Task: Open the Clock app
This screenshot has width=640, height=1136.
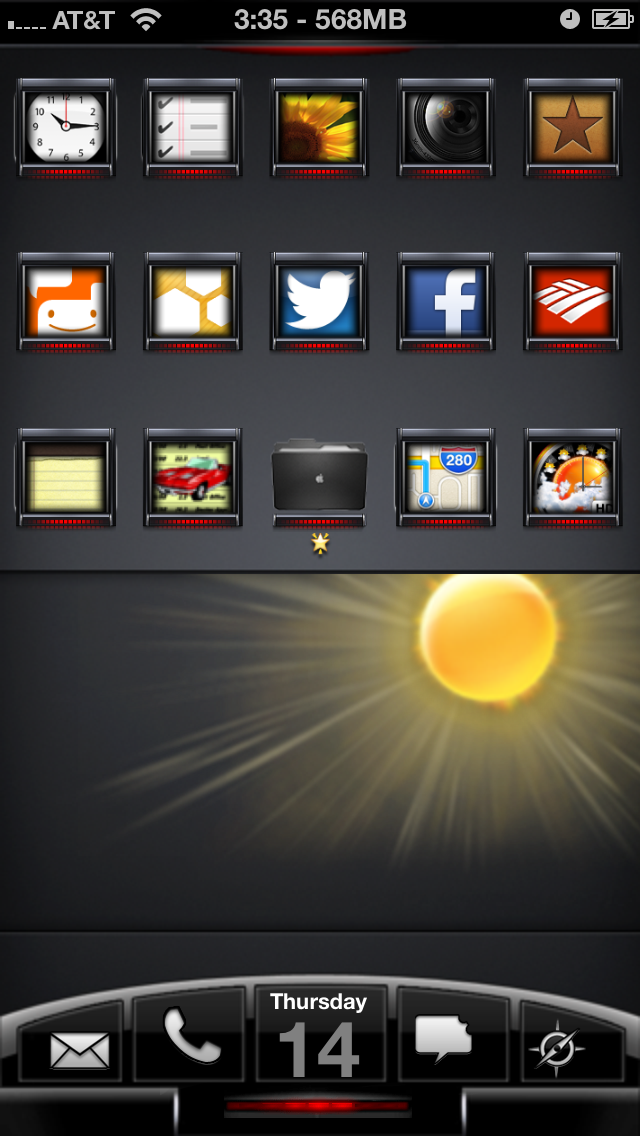Action: 66,127
